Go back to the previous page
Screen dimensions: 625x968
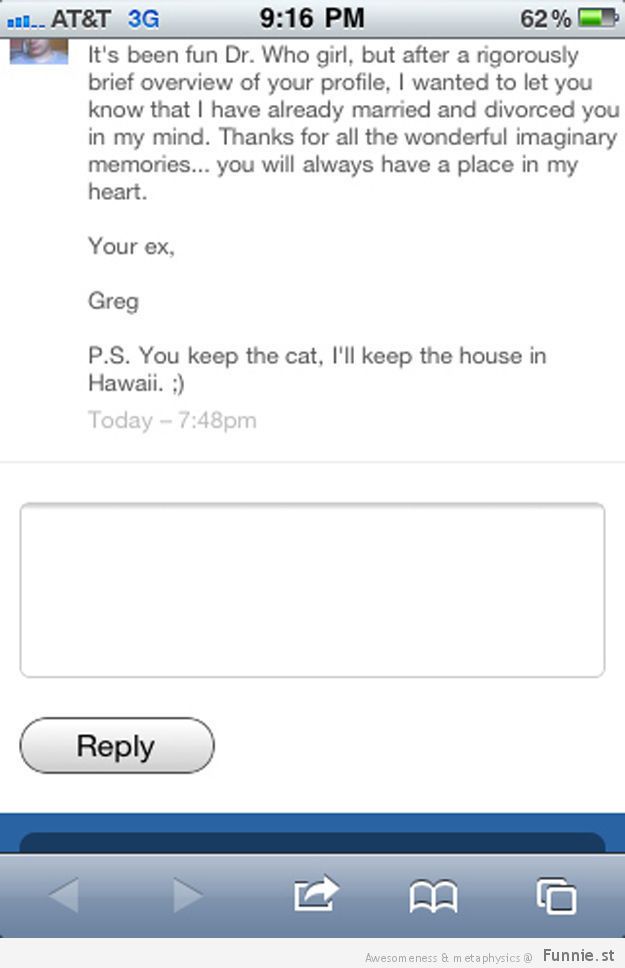pyautogui.click(x=65, y=895)
